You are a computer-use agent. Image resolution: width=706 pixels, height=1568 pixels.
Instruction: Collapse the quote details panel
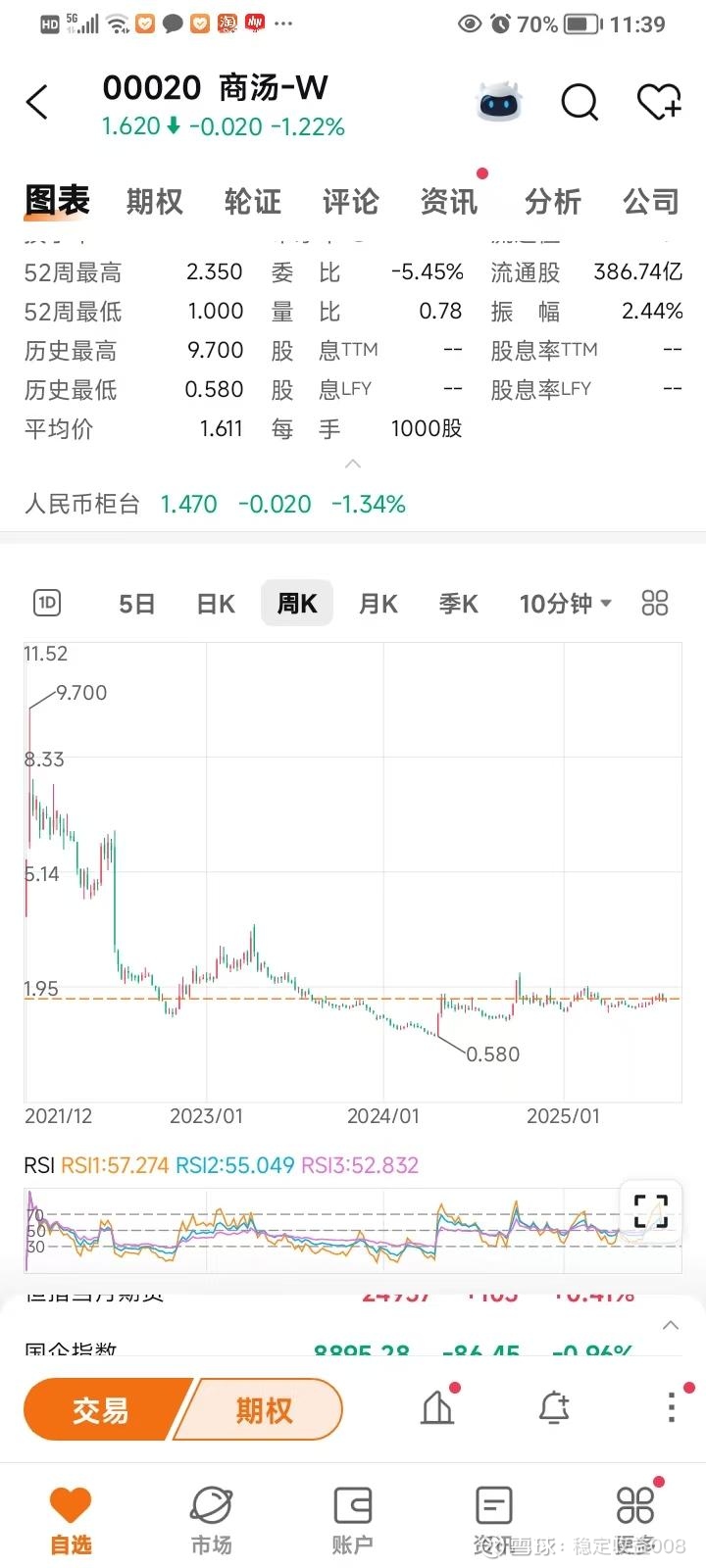point(353,464)
